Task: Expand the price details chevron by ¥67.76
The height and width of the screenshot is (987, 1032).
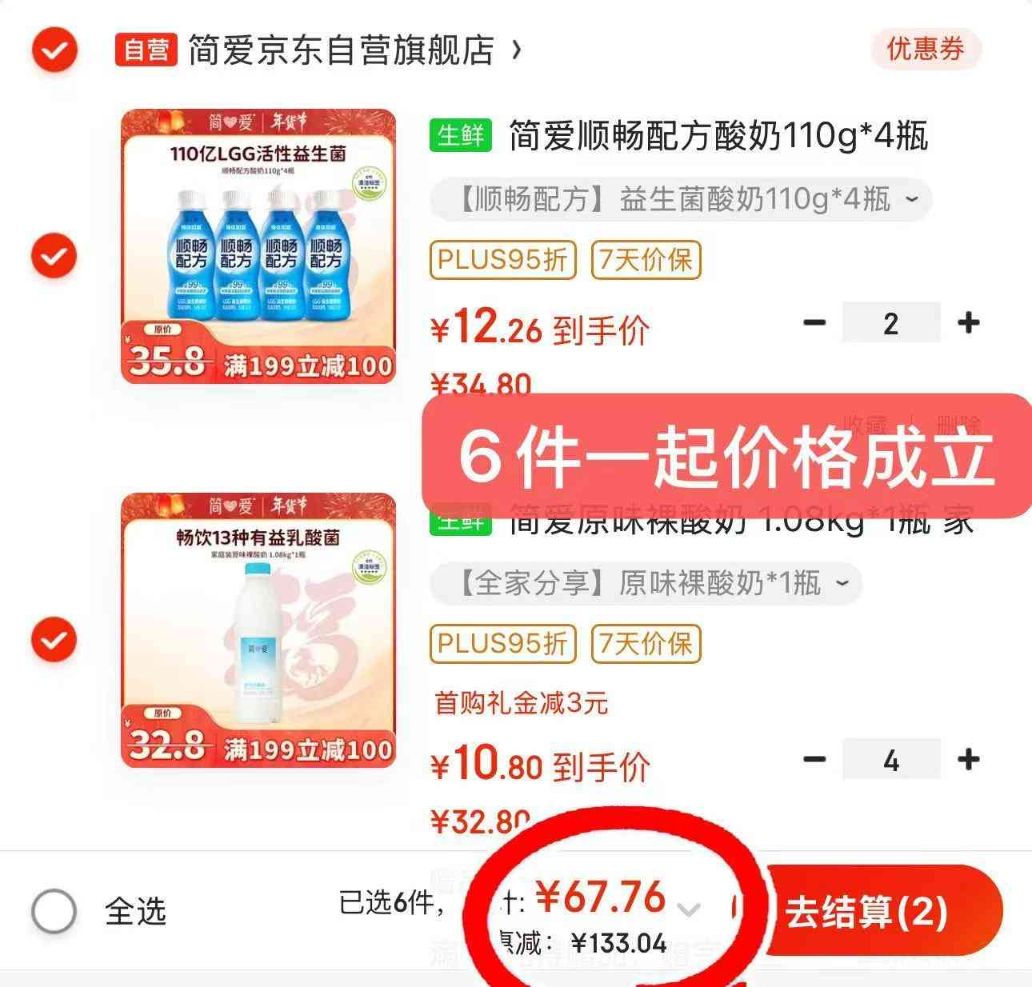Action: 689,908
